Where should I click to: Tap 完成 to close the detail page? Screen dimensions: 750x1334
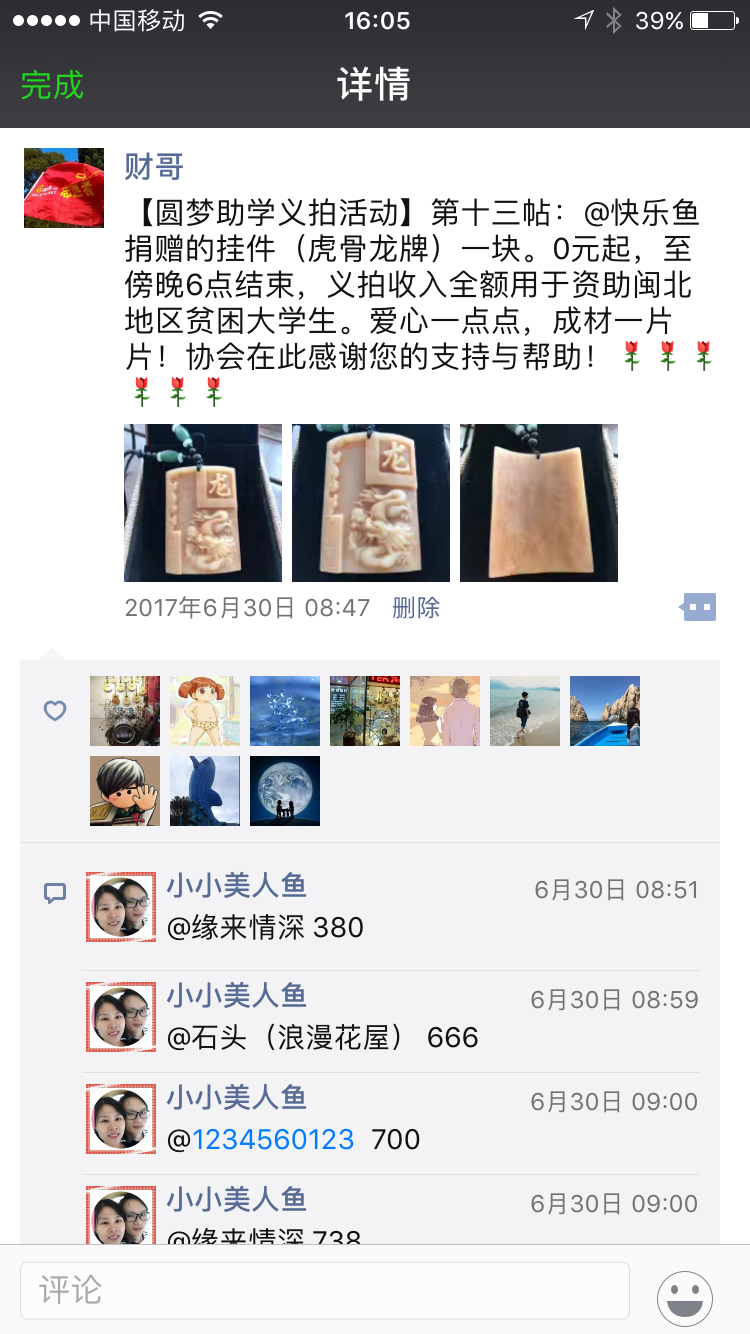[52, 85]
